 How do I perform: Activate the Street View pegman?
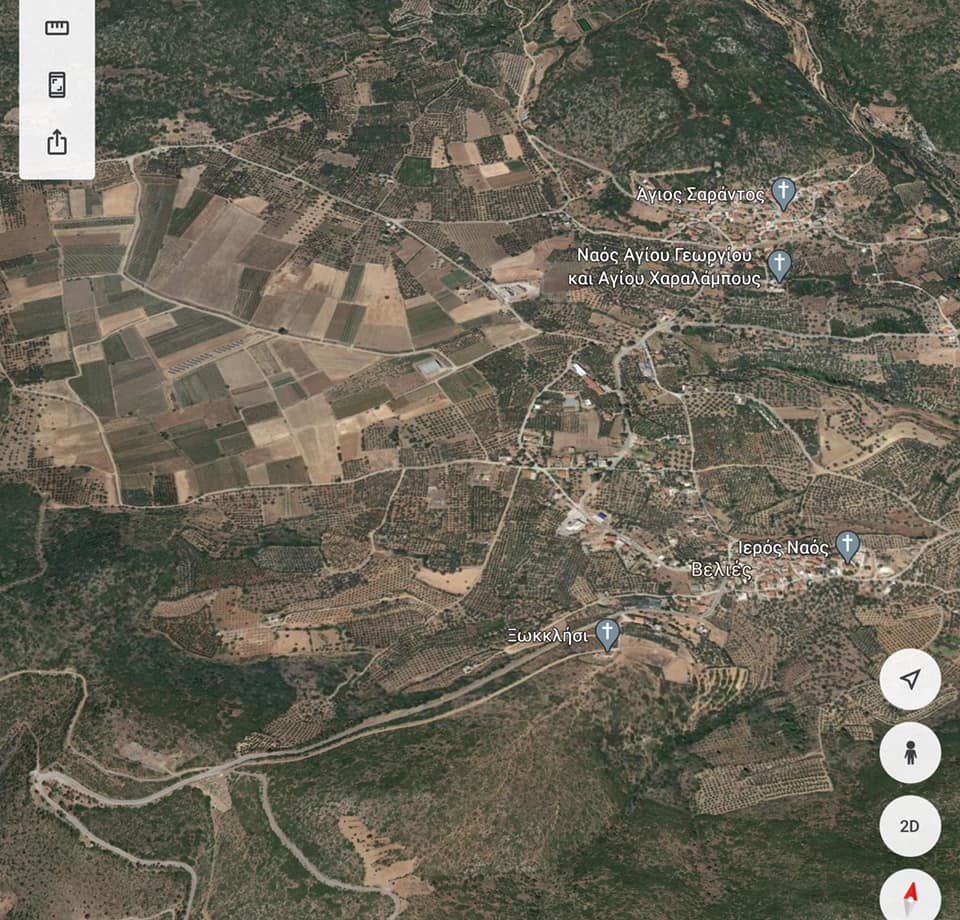pos(909,753)
